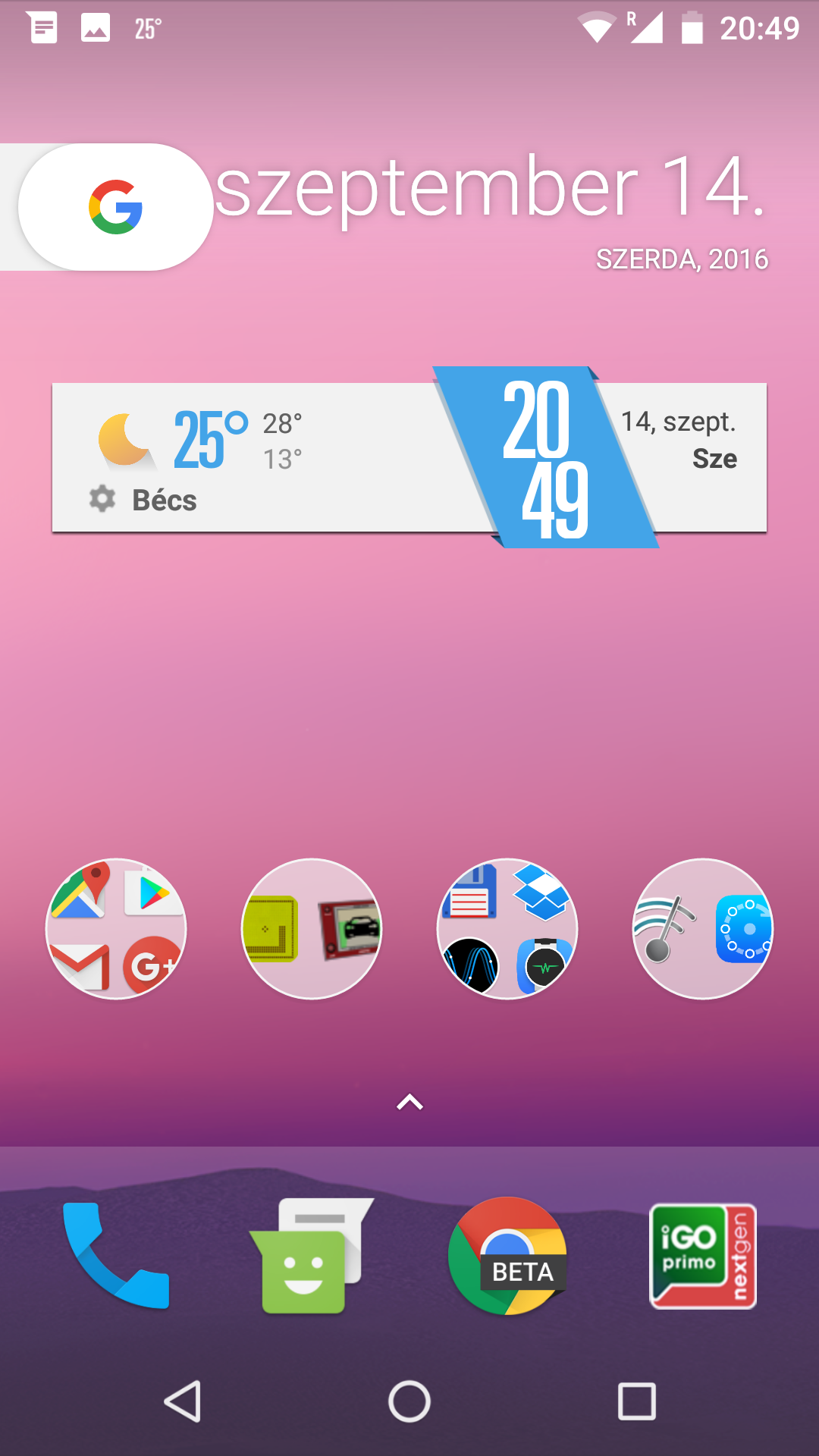Start iGO primo navigation app
Screen dimensions: 819x1456
[703, 1255]
